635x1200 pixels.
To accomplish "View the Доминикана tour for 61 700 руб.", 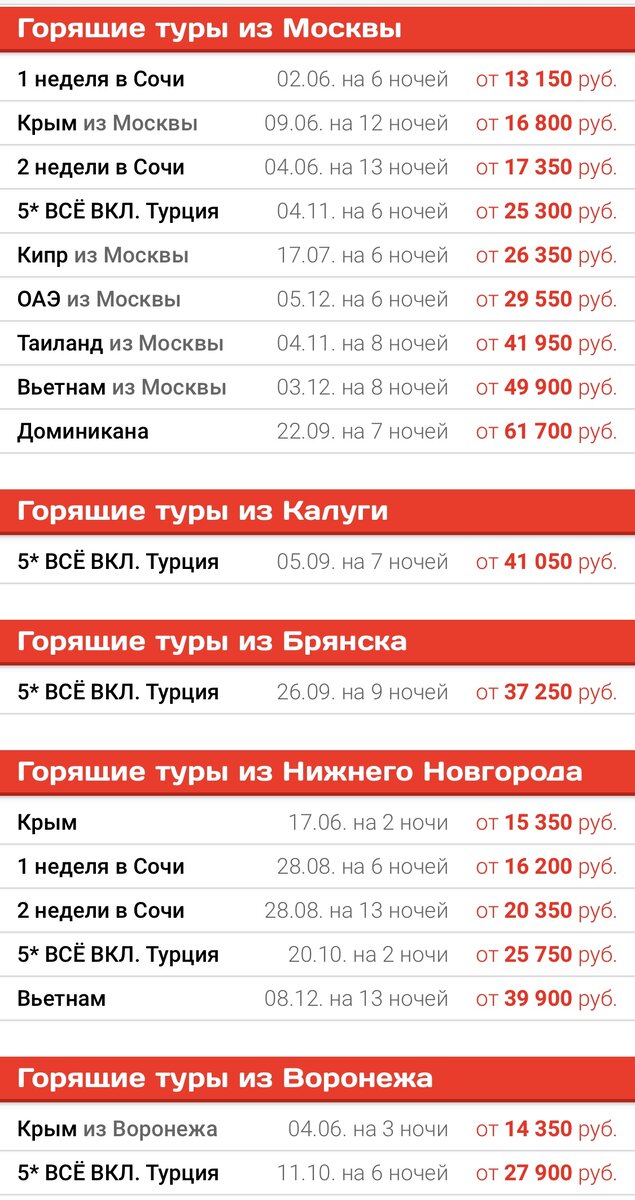I will tap(83, 431).
